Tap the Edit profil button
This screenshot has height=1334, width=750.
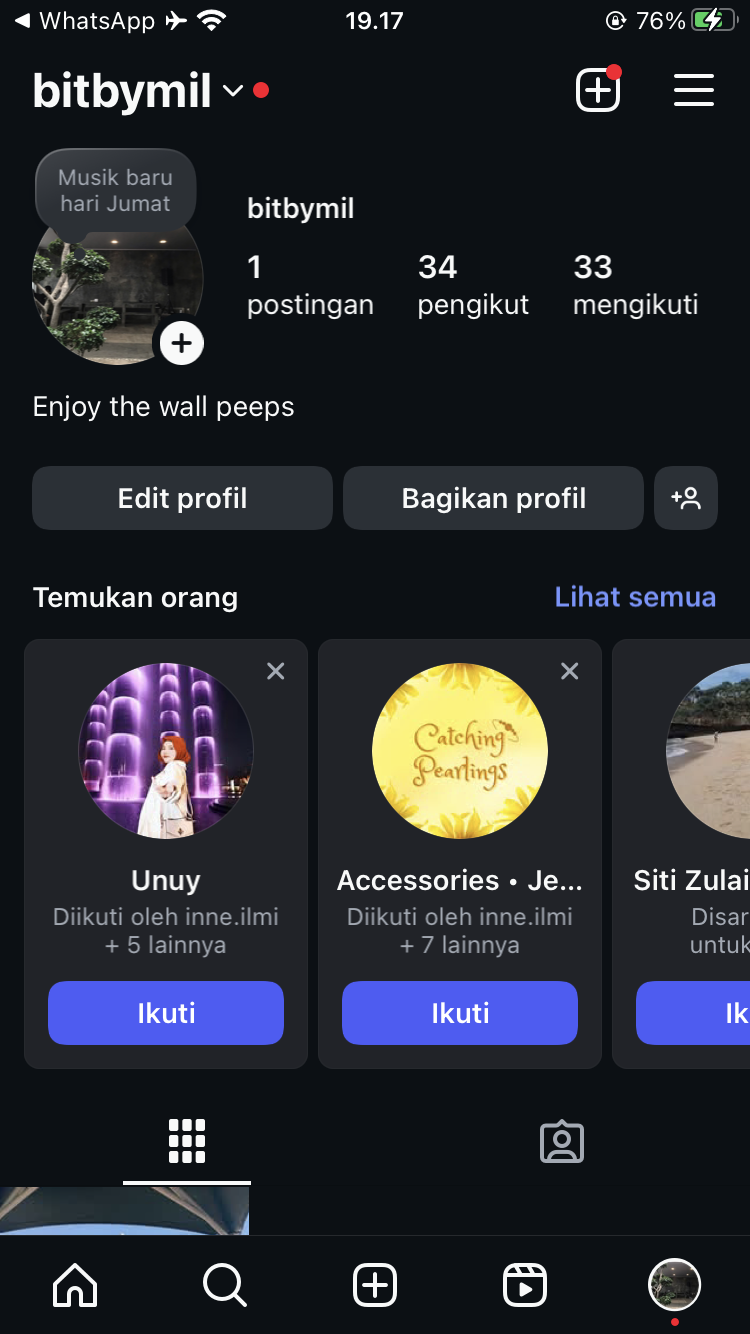tap(182, 498)
